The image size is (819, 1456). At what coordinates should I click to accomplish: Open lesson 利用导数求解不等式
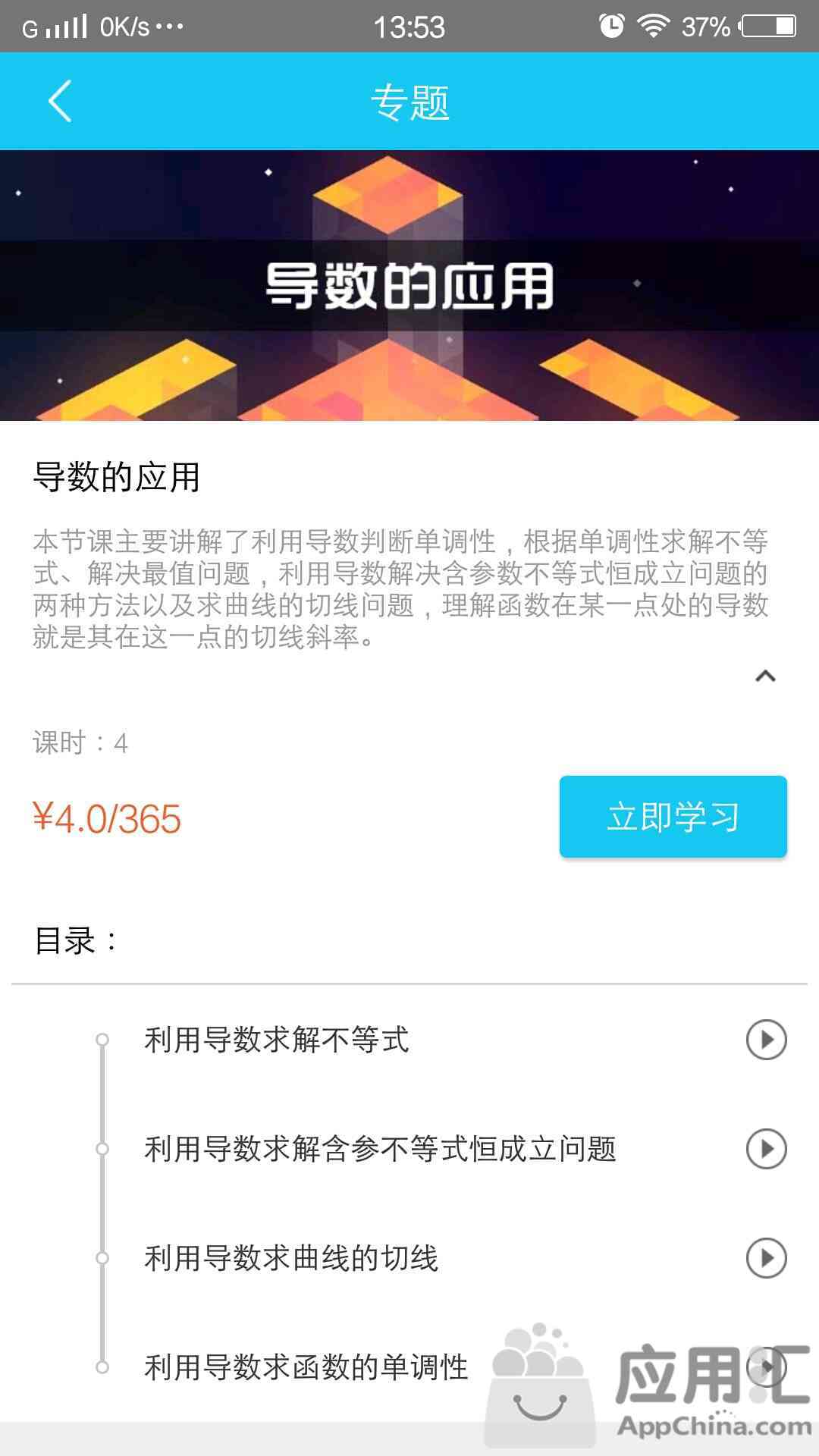277,1040
